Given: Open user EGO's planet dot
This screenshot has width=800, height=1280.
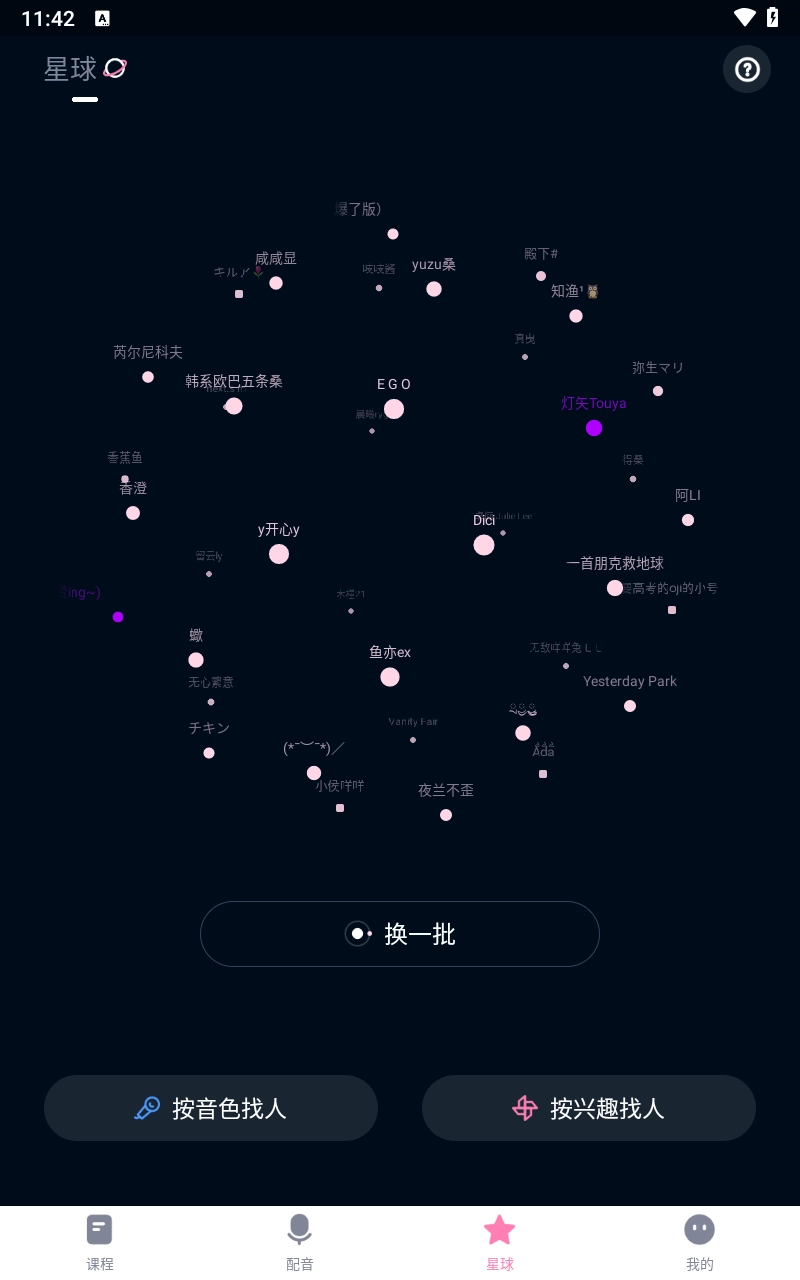Looking at the screenshot, I should tap(394, 408).
